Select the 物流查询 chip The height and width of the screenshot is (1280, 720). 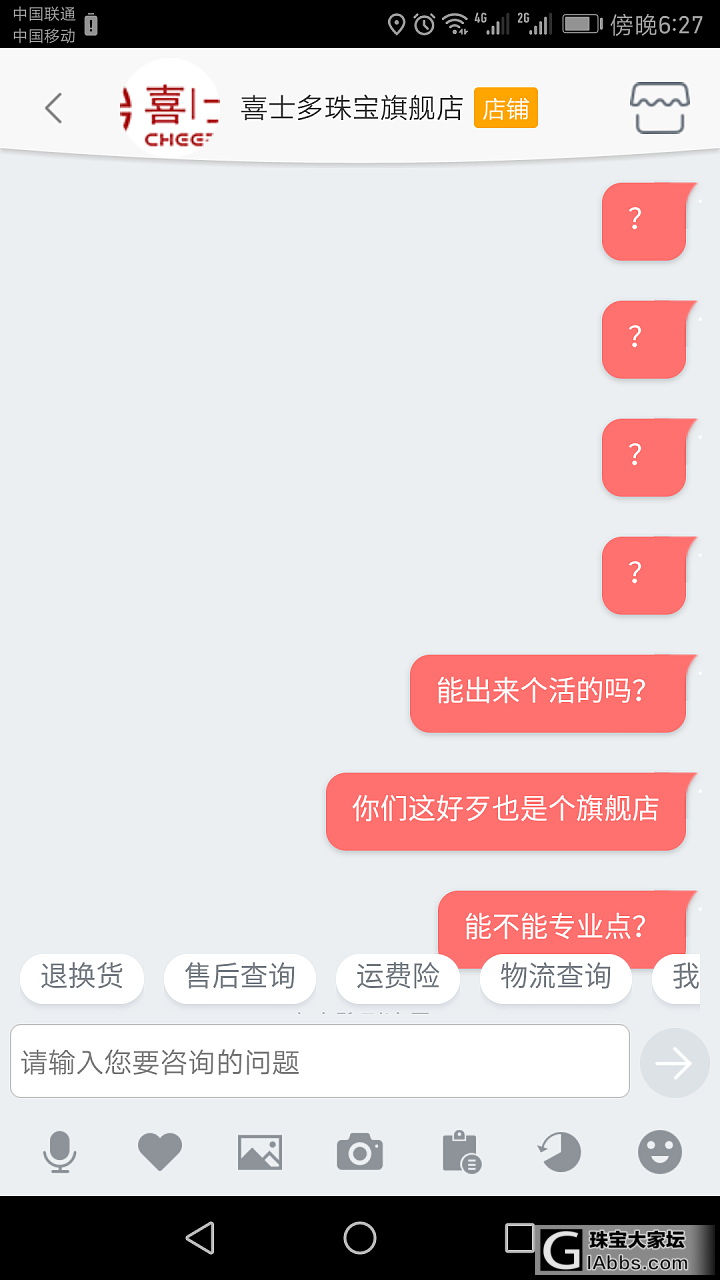point(556,976)
